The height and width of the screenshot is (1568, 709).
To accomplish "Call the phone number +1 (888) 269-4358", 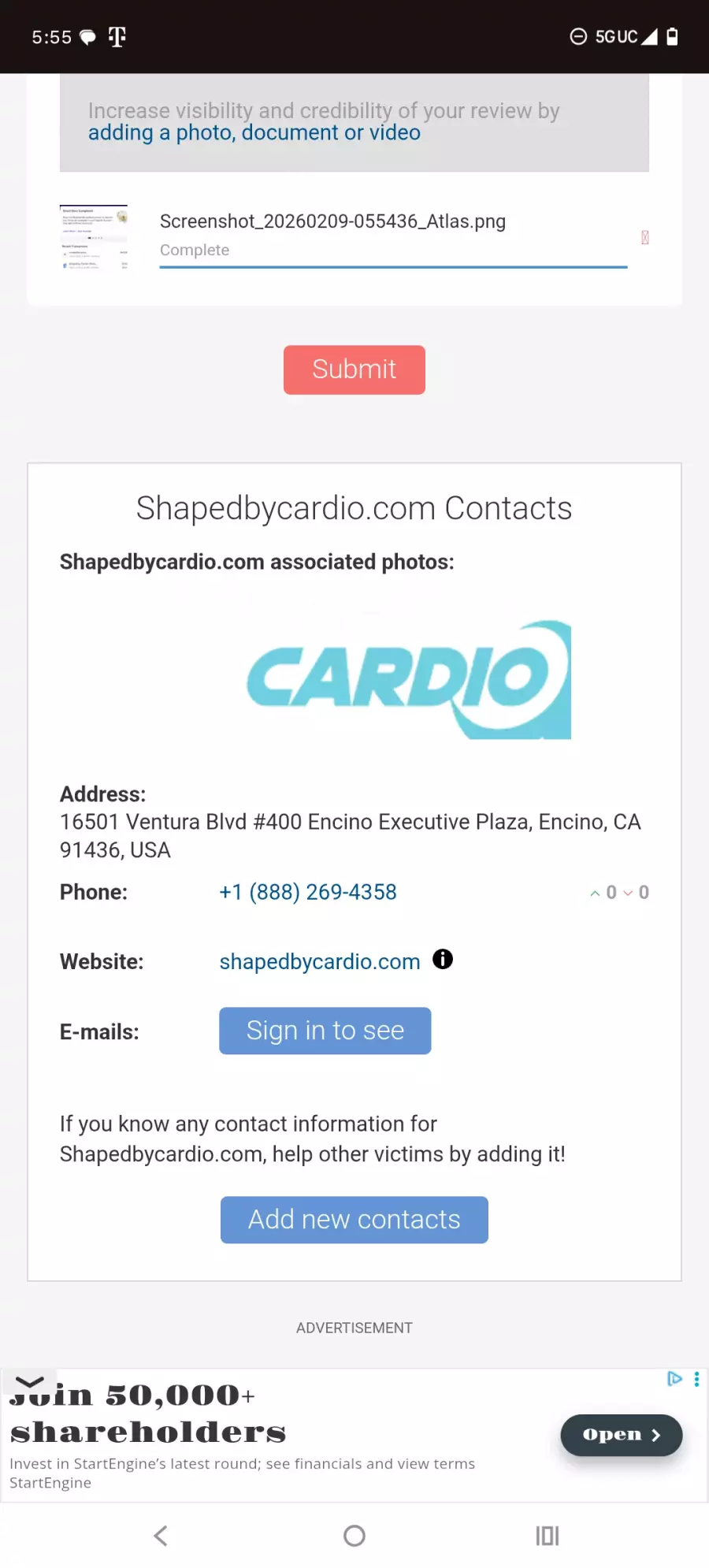I will (x=307, y=892).
